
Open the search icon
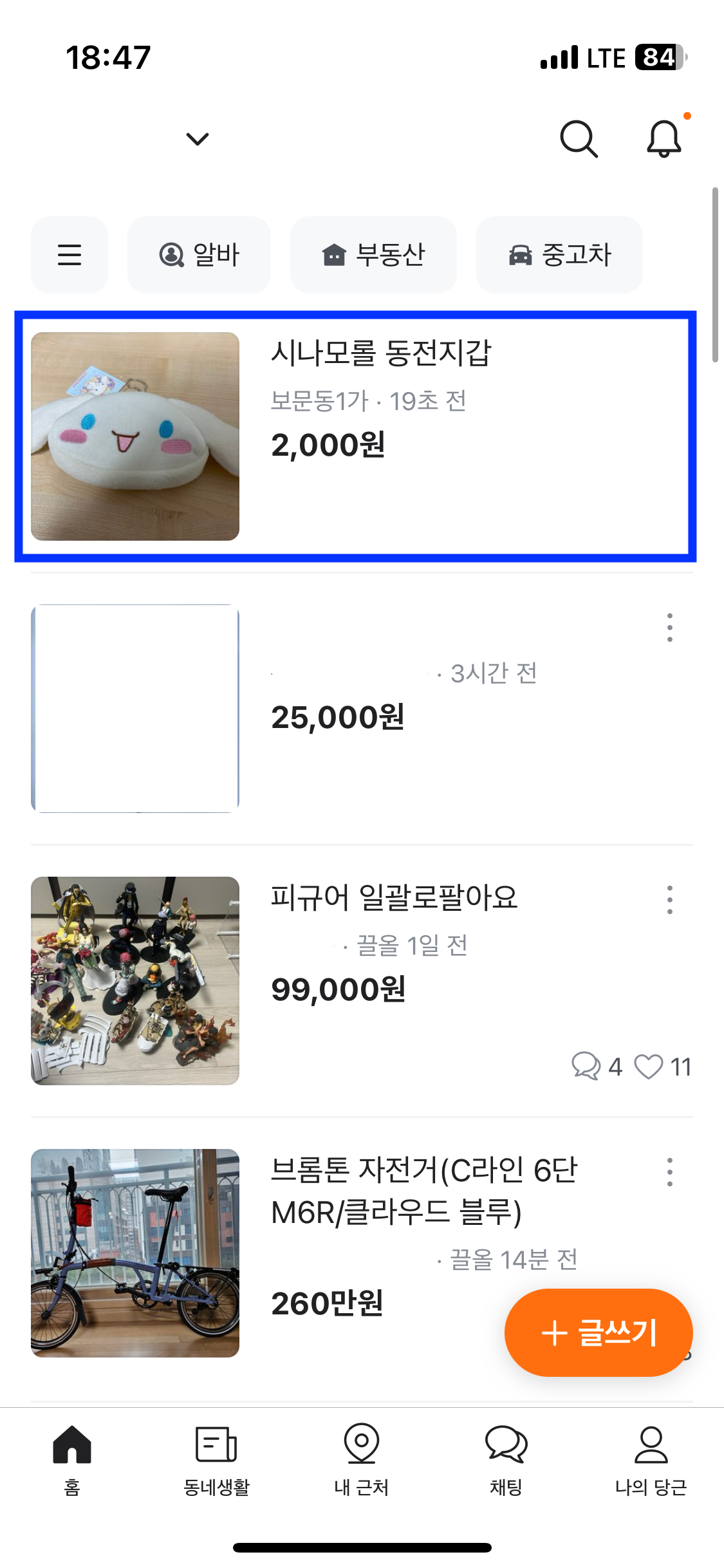click(x=578, y=137)
